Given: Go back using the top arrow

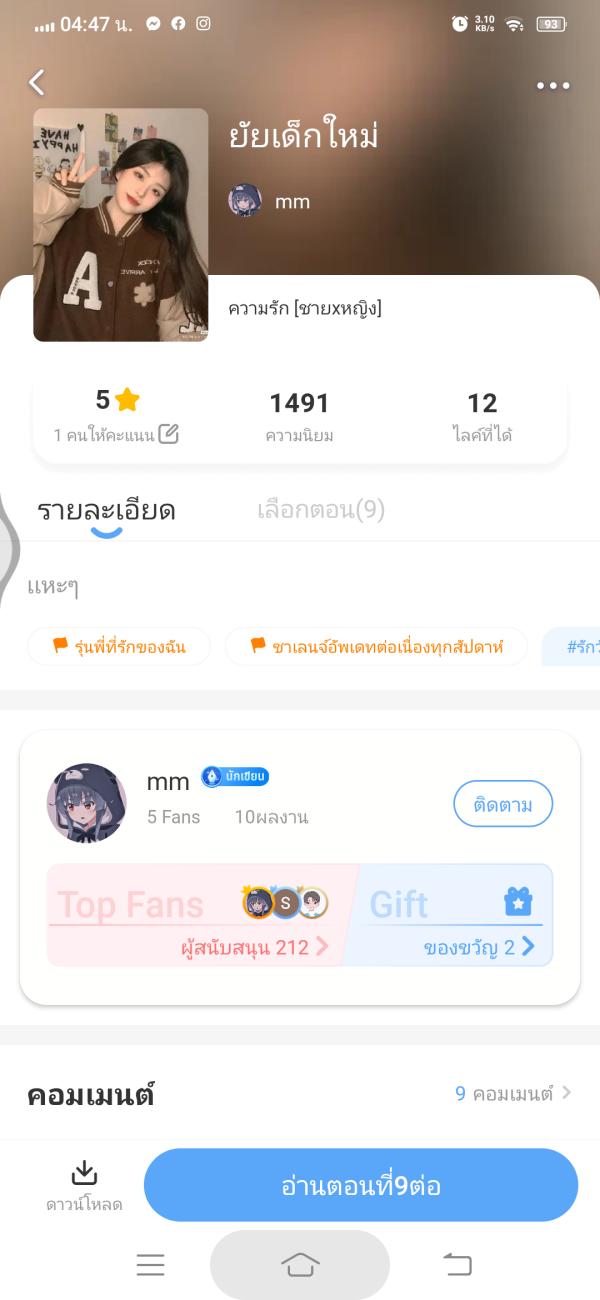Looking at the screenshot, I should 37,83.
